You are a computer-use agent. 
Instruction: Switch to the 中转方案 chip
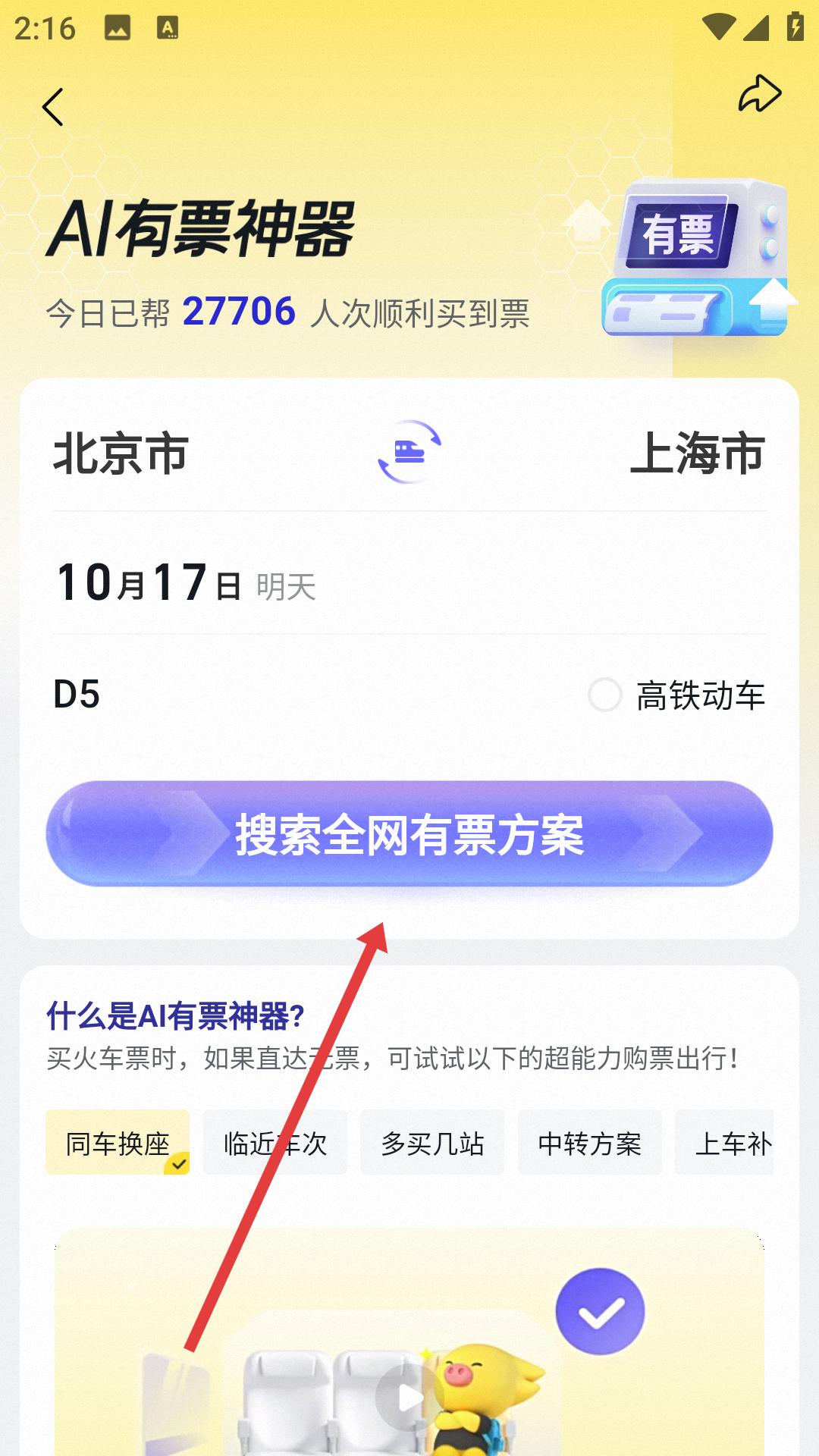(x=590, y=1143)
